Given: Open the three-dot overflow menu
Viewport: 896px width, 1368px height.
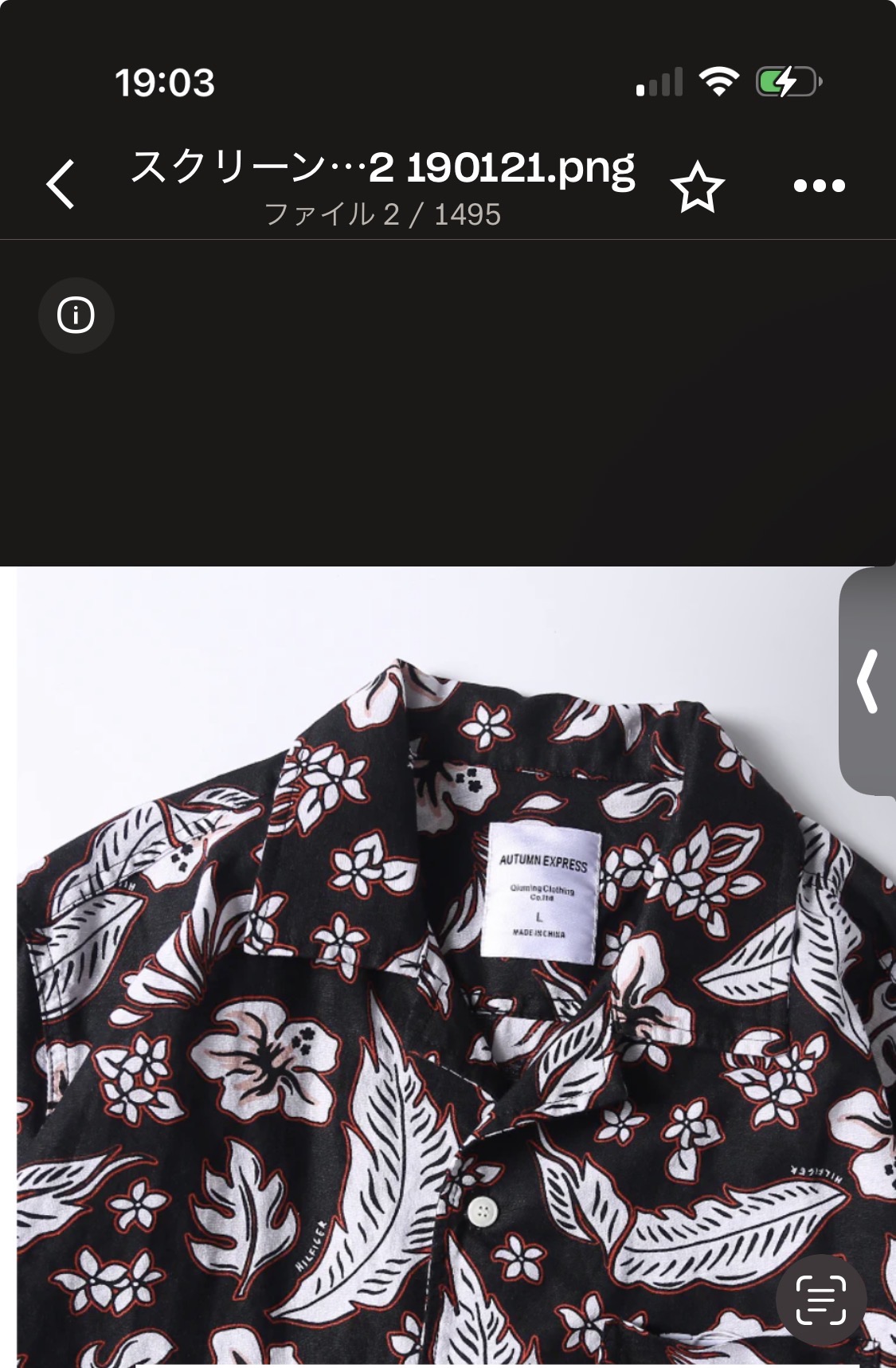Looking at the screenshot, I should [x=819, y=186].
